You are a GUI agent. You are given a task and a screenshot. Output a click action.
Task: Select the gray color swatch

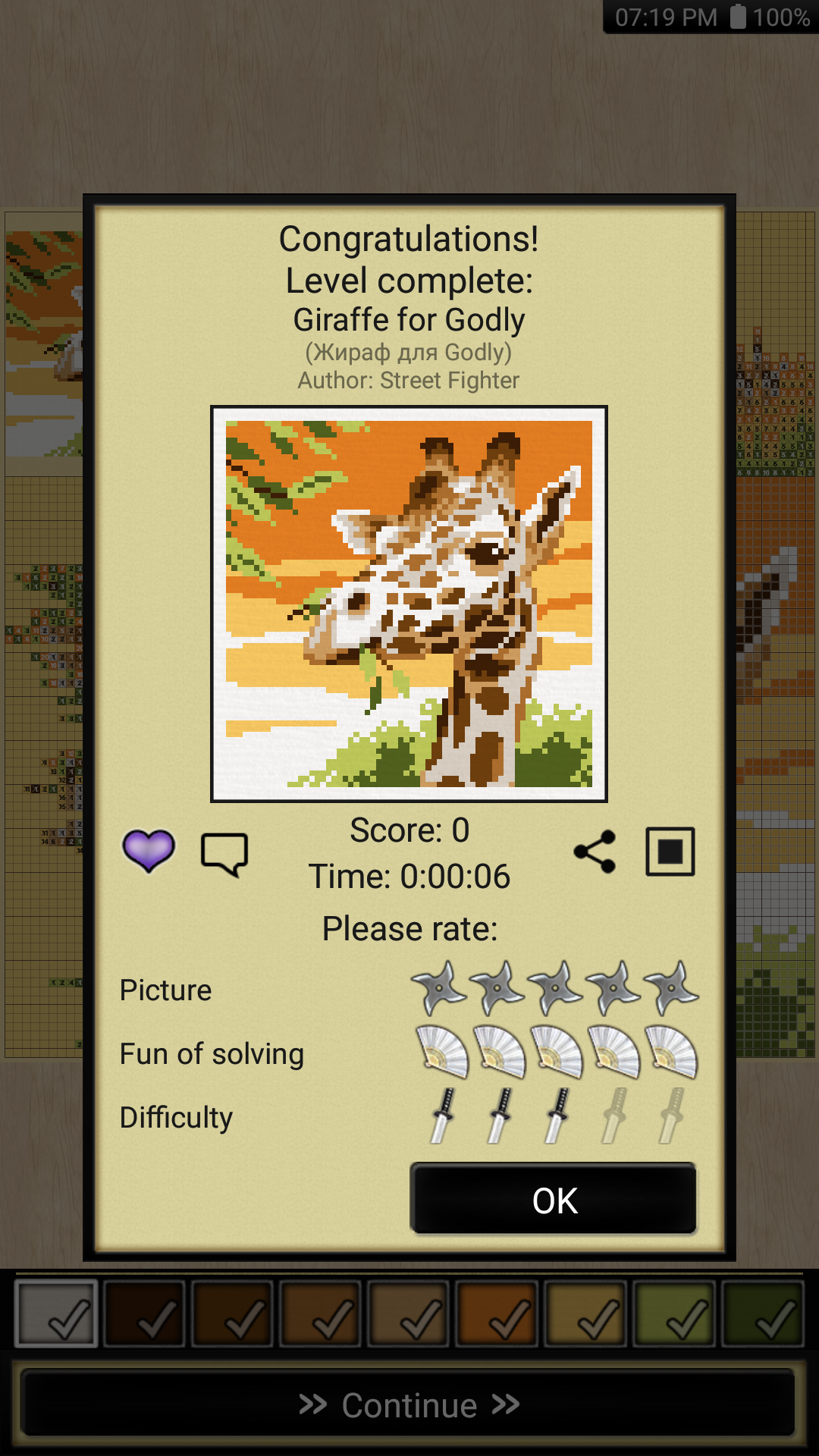57,1314
